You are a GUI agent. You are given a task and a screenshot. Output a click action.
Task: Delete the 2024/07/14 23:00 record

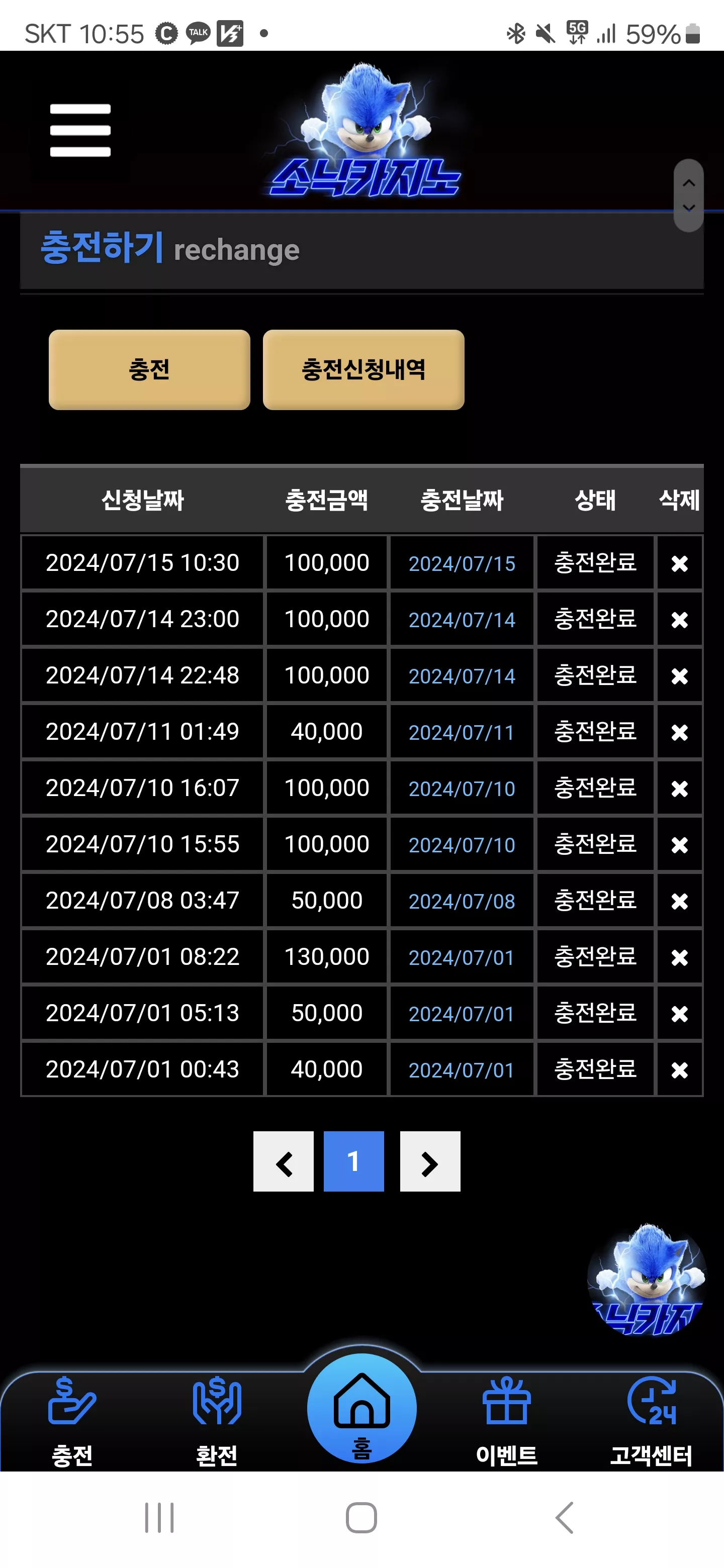coord(679,620)
